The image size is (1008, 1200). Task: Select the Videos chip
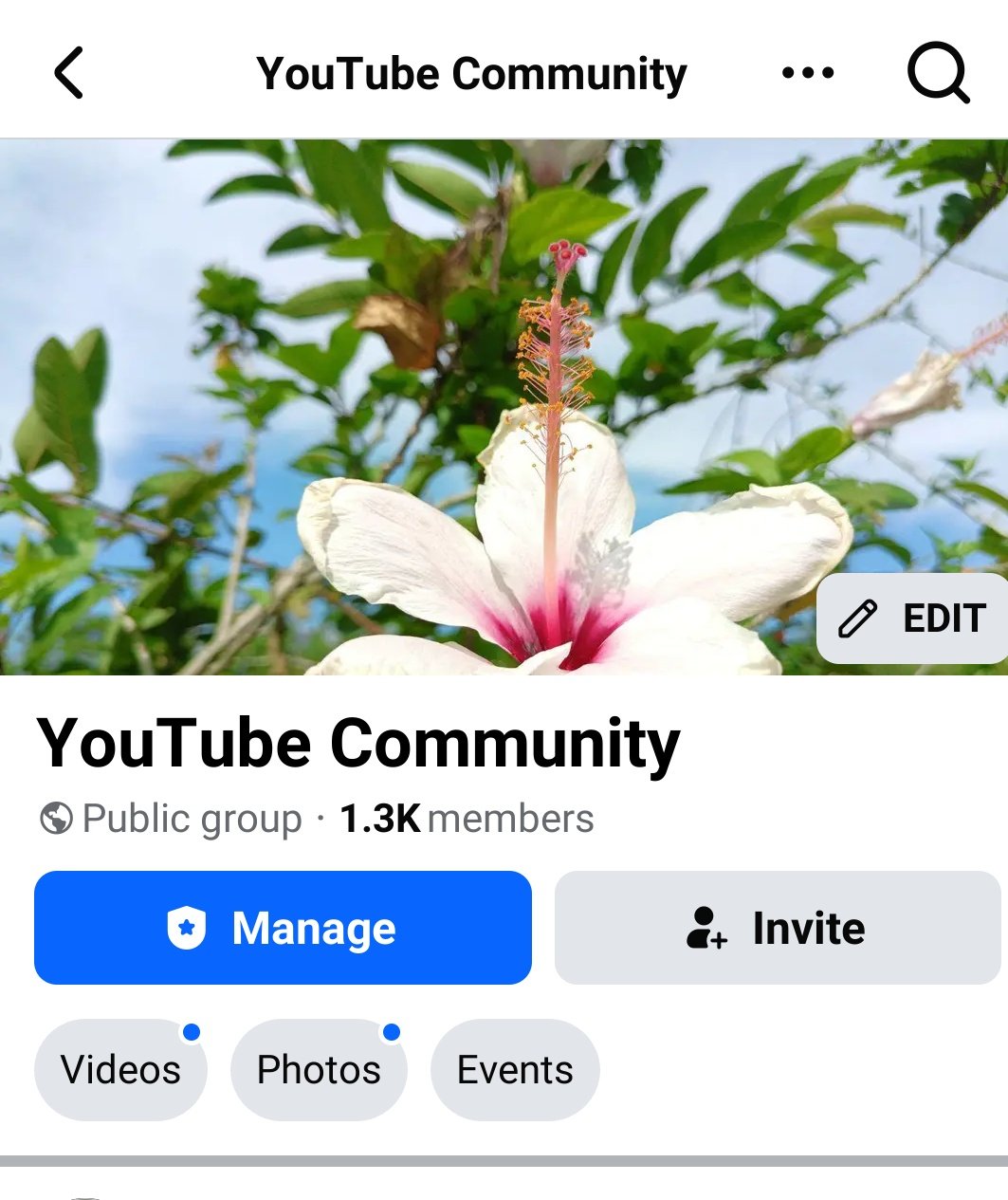click(120, 1070)
